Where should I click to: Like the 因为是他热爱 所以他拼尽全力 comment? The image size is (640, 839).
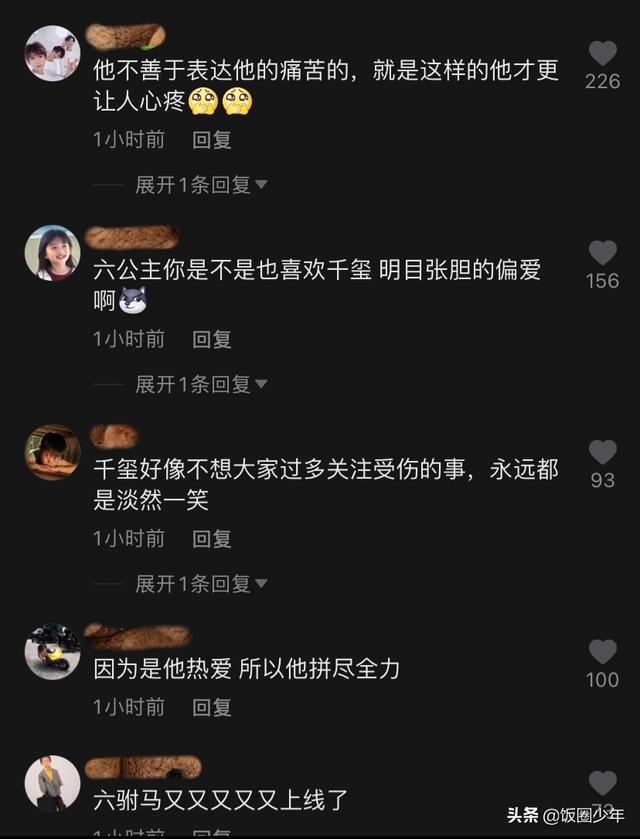pyautogui.click(x=602, y=652)
